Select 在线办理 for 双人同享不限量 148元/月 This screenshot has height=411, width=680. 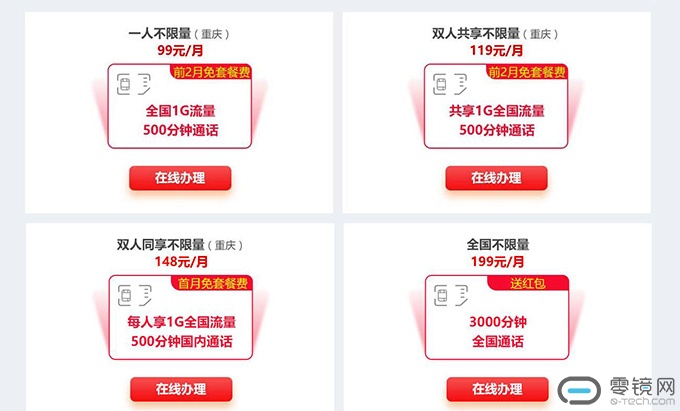pyautogui.click(x=181, y=389)
